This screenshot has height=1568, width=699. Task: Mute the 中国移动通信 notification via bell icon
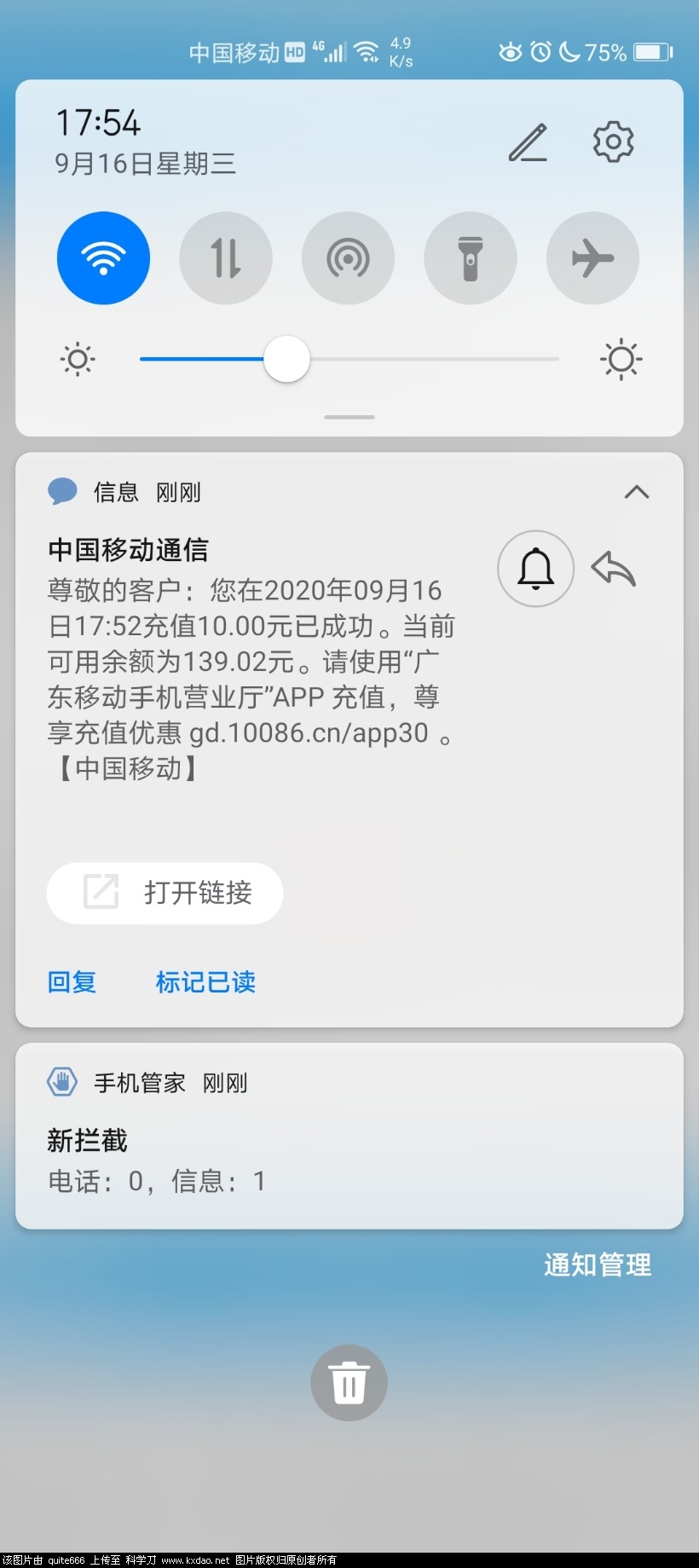(x=534, y=568)
